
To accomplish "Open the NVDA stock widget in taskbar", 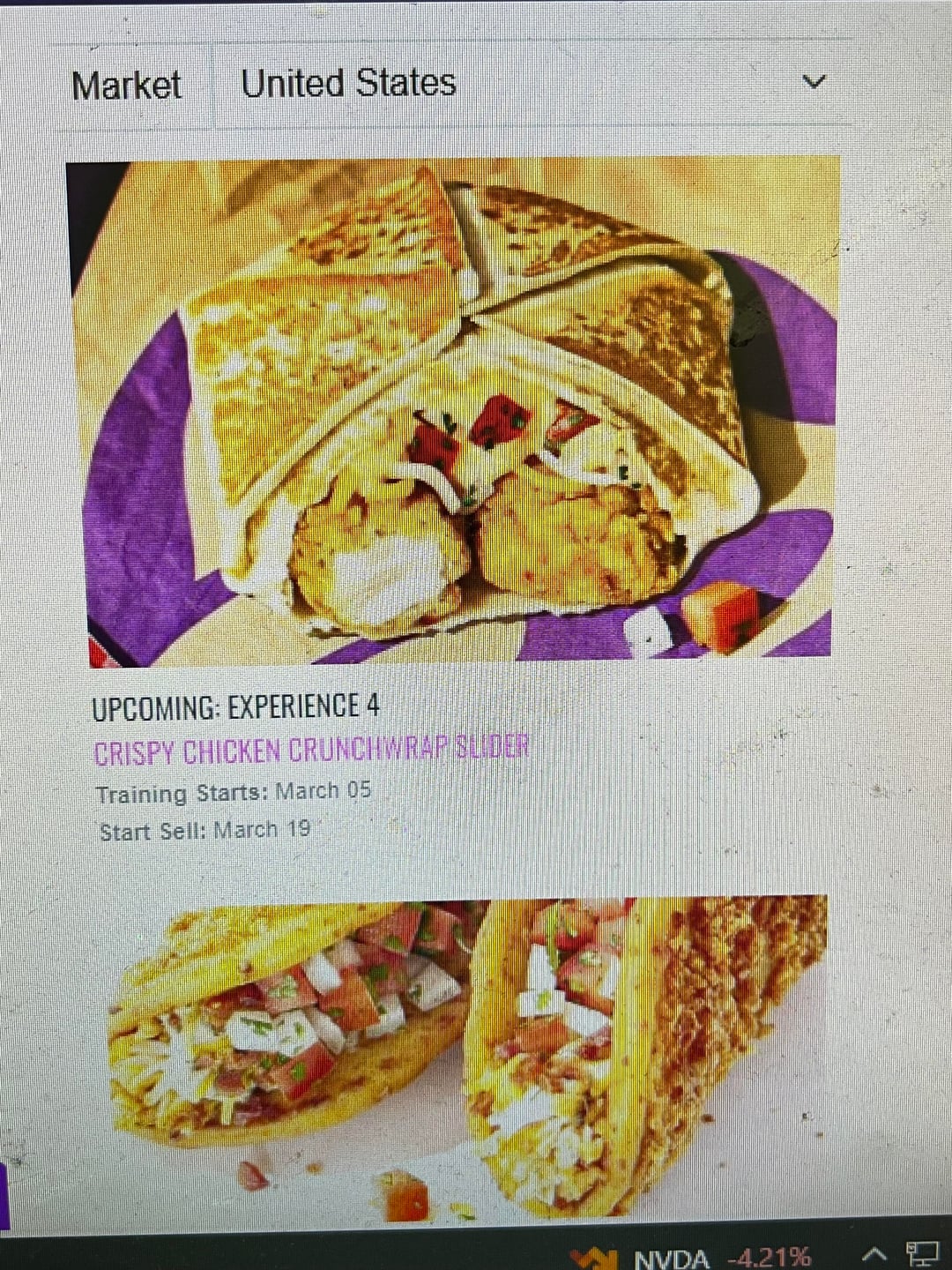I will click(x=696, y=1257).
